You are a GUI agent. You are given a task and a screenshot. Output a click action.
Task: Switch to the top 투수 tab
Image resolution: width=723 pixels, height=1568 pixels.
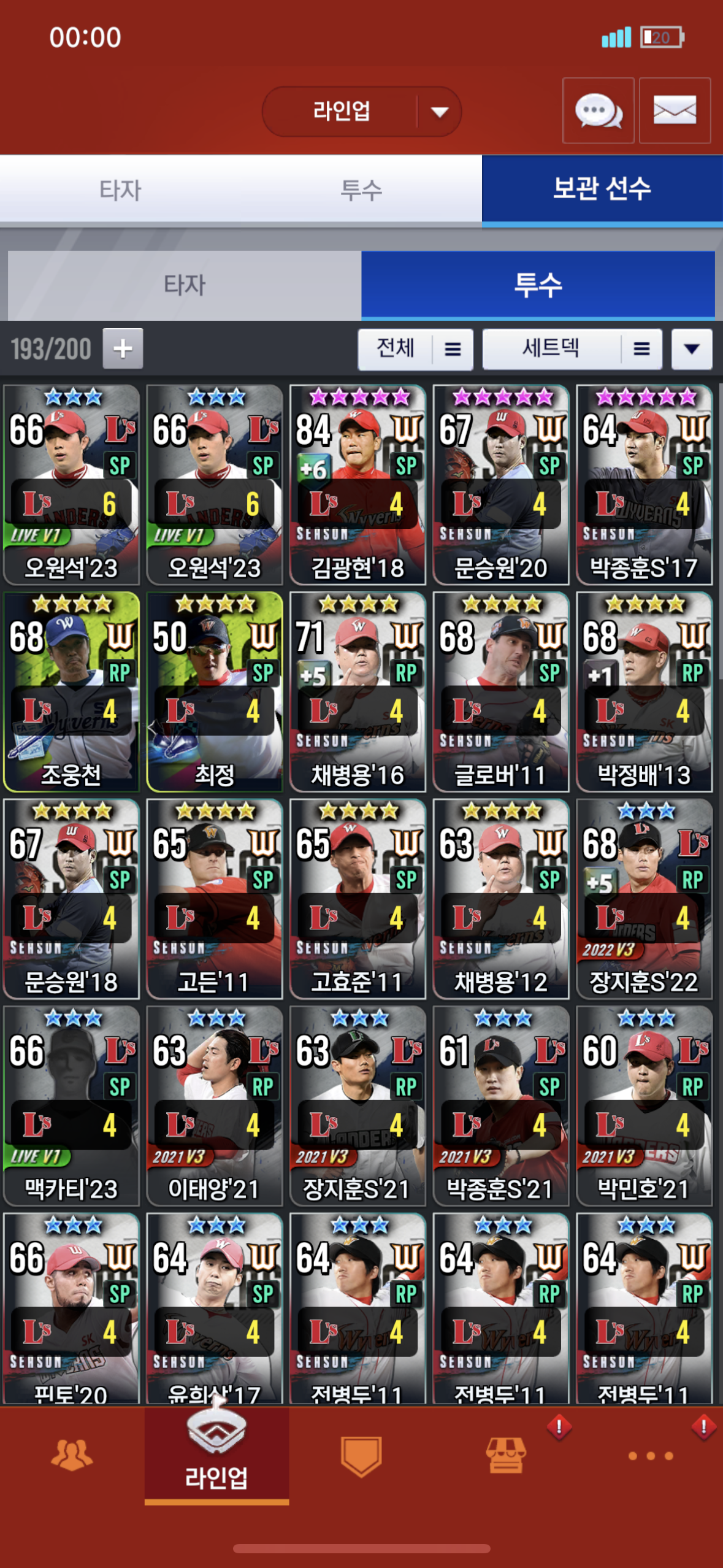pyautogui.click(x=361, y=190)
